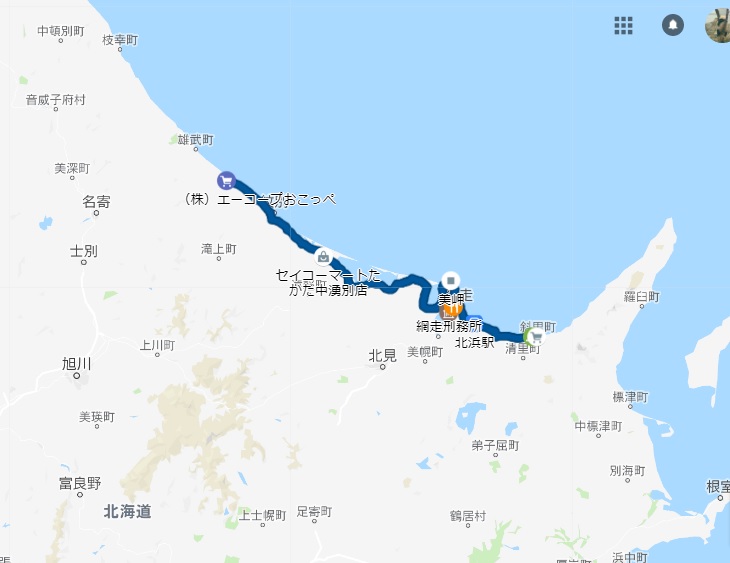The width and height of the screenshot is (730, 563).
Task: Open the account profile picture
Action: tap(718, 26)
